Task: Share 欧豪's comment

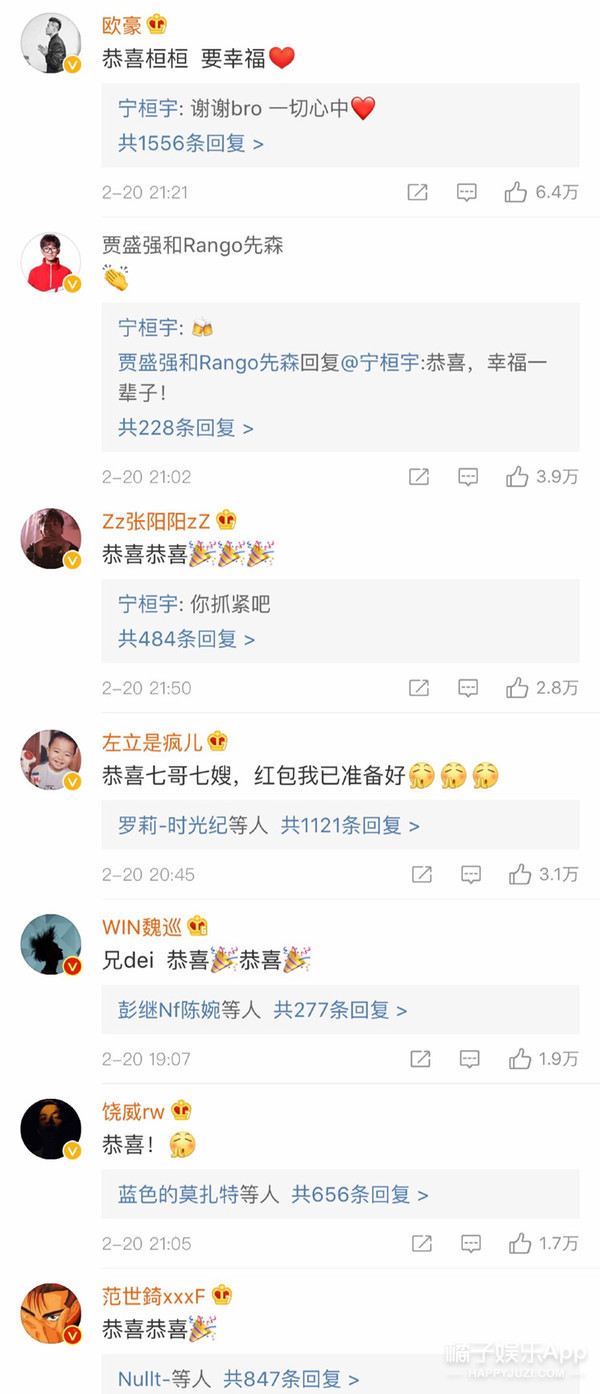Action: pos(418,192)
